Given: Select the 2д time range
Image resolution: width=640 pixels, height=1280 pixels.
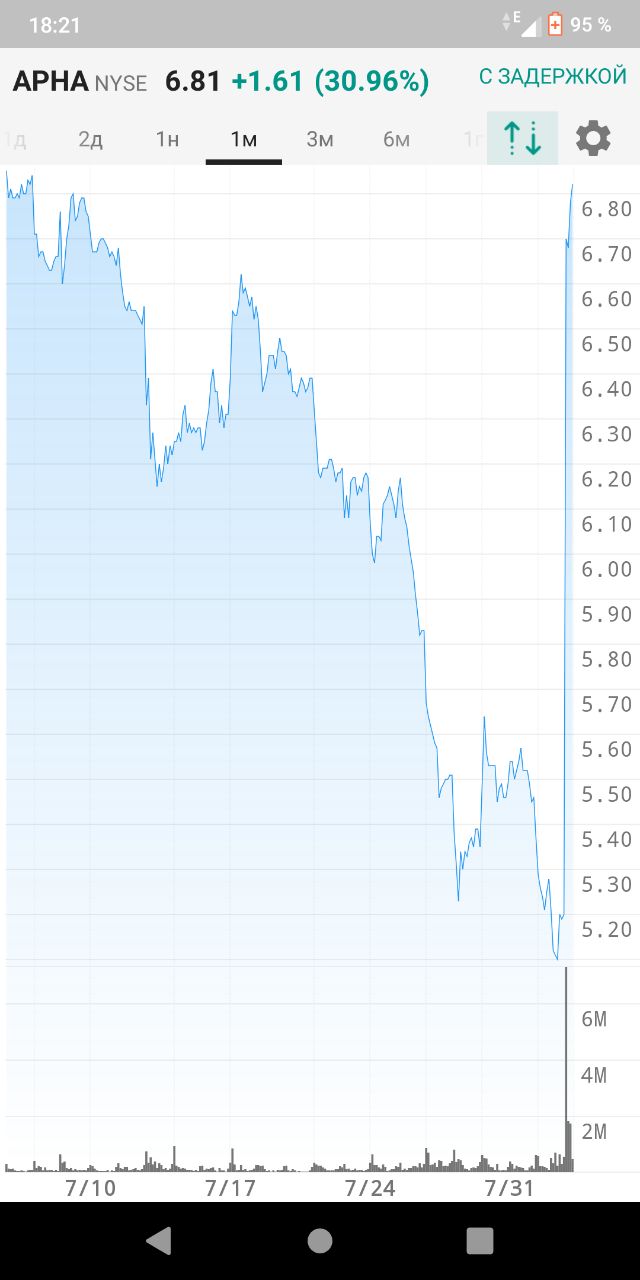Looking at the screenshot, I should click(x=91, y=139).
